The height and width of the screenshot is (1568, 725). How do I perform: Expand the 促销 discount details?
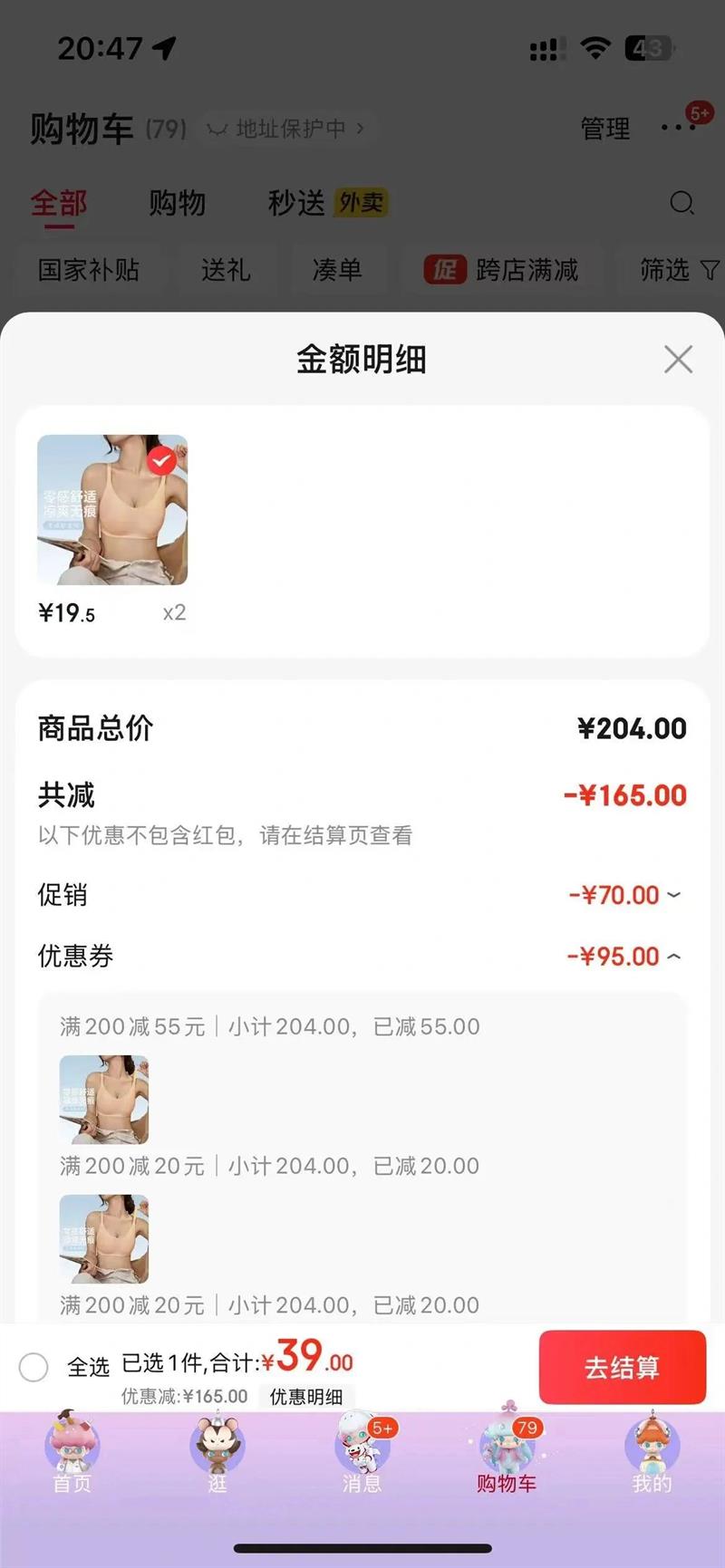click(673, 895)
